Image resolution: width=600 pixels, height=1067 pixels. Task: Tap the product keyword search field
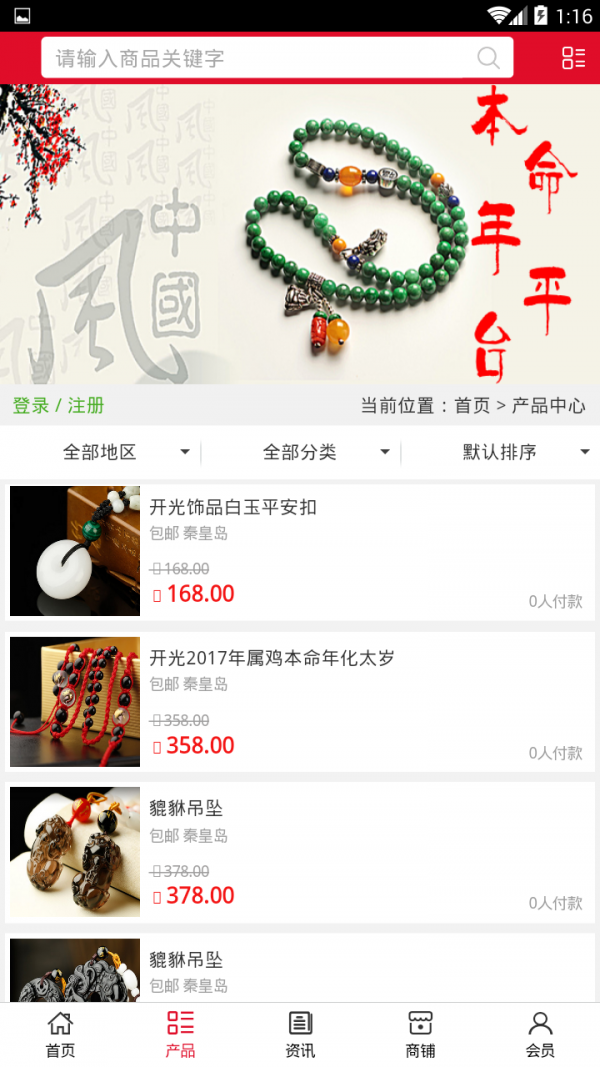(260, 58)
